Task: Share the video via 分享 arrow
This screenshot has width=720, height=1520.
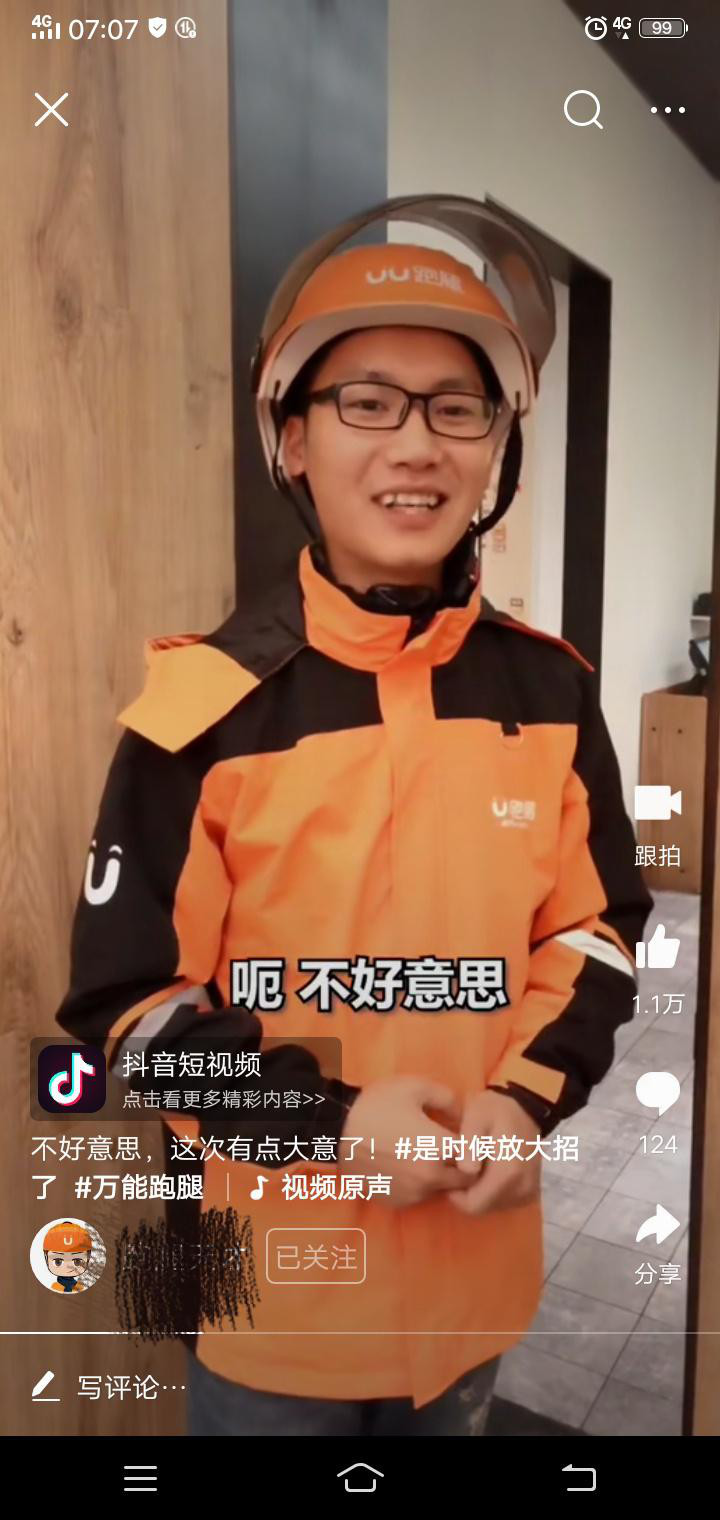Action: click(657, 1226)
